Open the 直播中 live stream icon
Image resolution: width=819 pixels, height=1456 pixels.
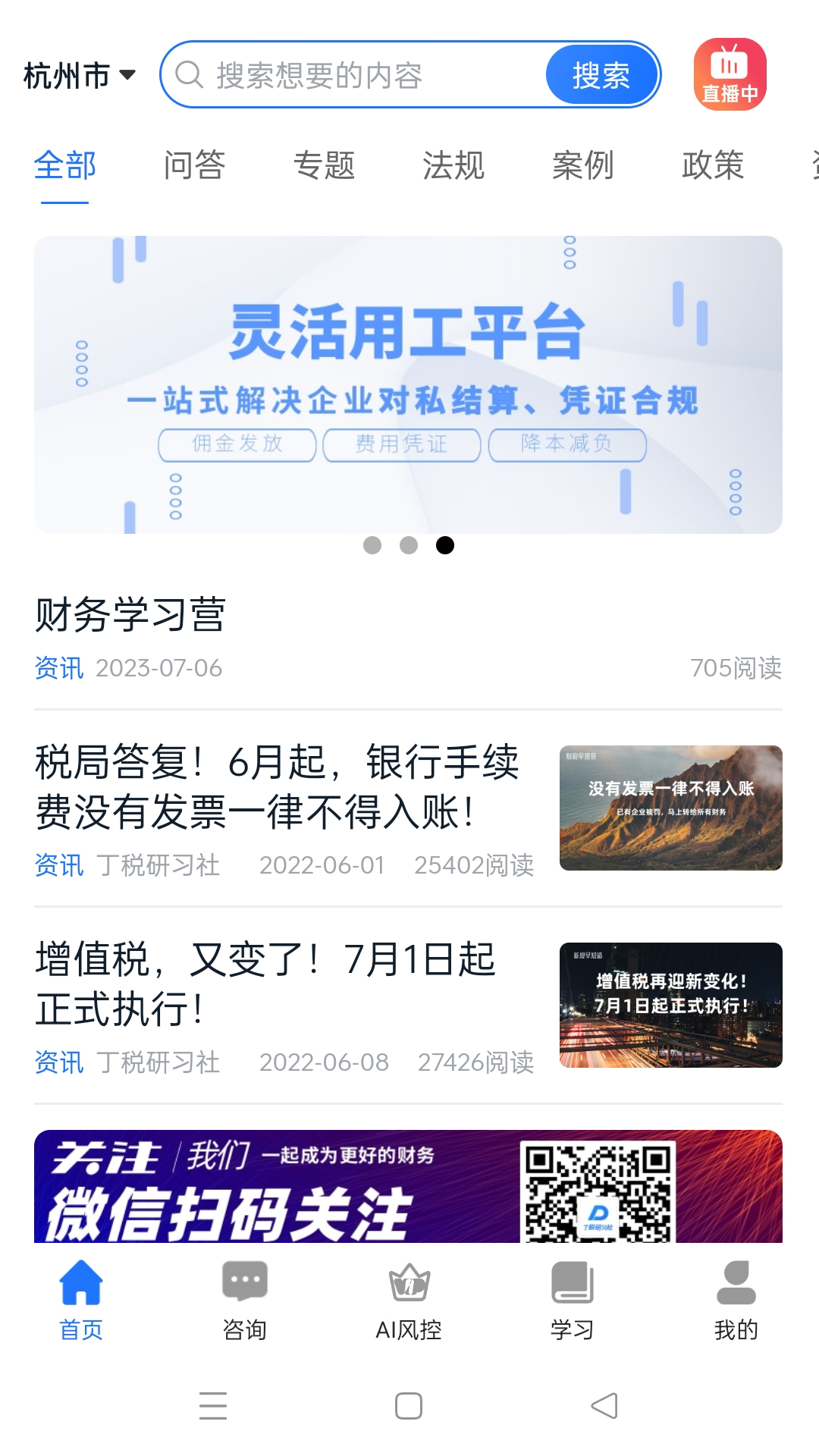click(x=730, y=75)
